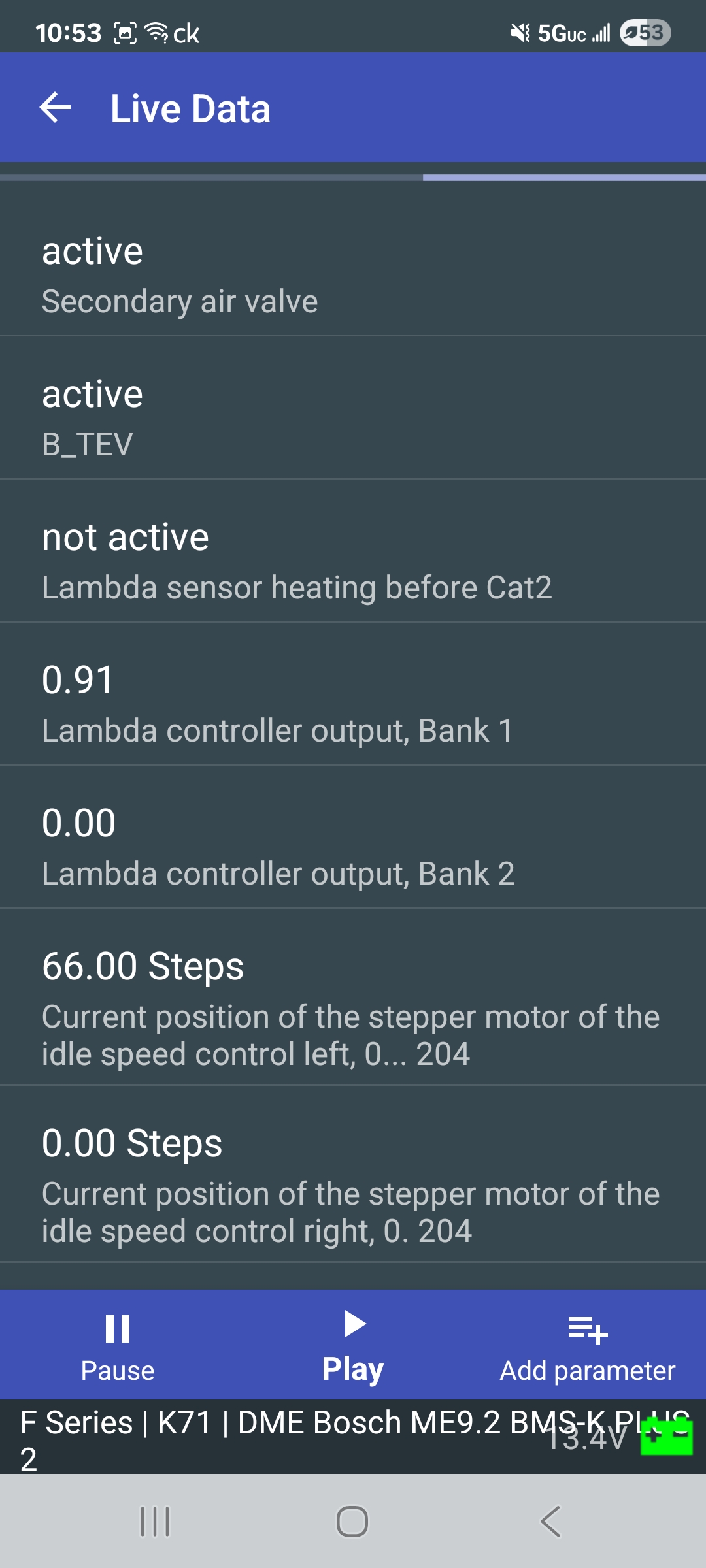The width and height of the screenshot is (706, 1568).
Task: Go back from Live Data
Action: click(x=56, y=108)
